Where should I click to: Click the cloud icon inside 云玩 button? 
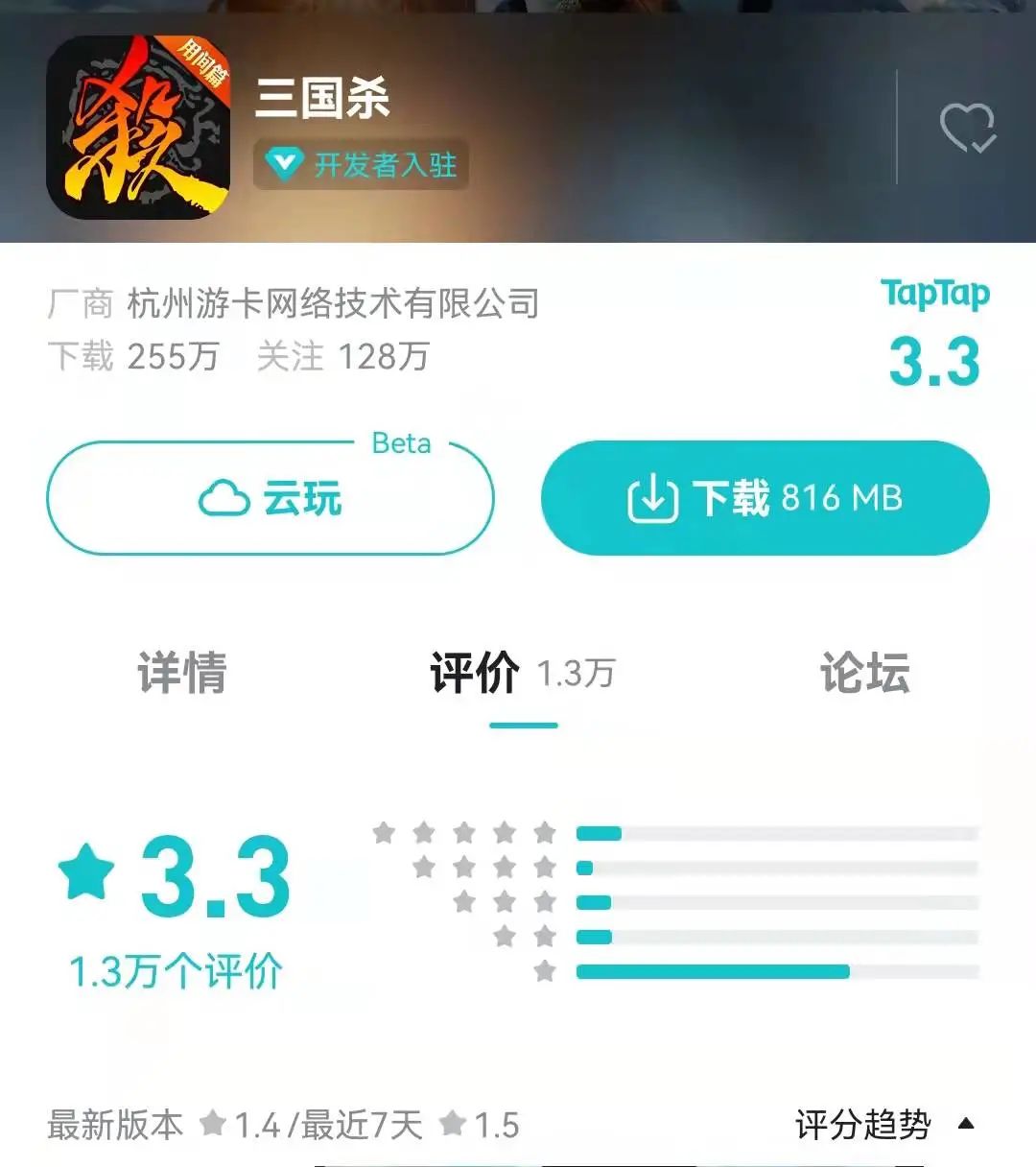(x=223, y=498)
